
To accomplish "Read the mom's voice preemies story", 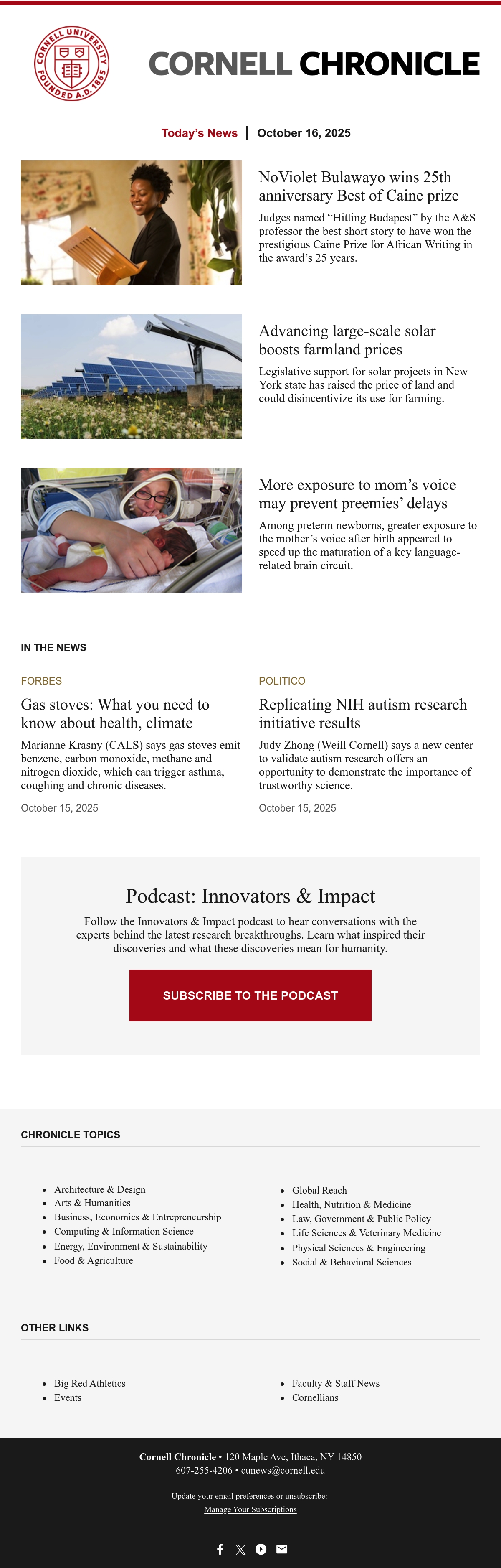I will pos(357,494).
